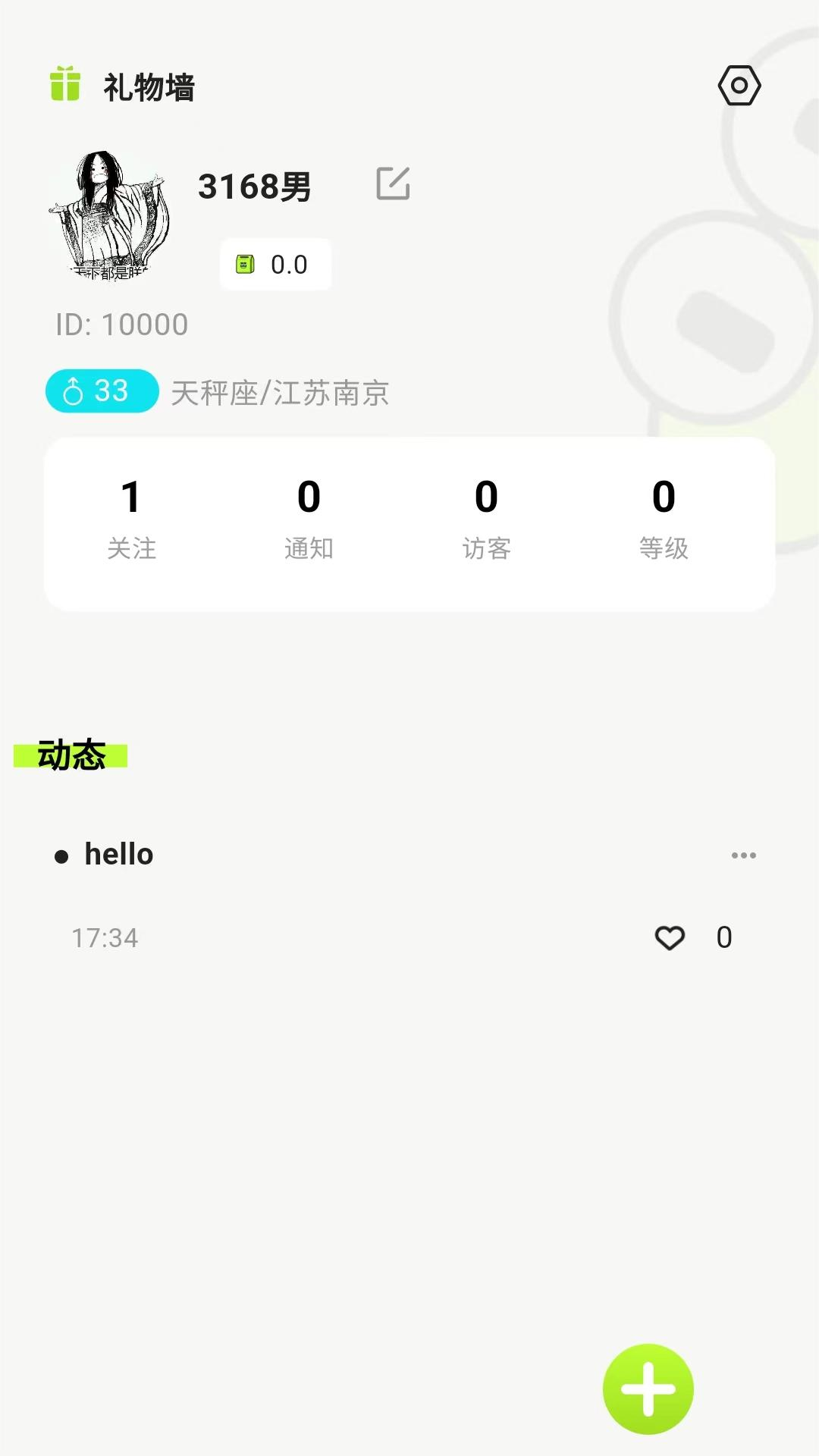The width and height of the screenshot is (819, 1456).
Task: Click the profile edit pencil icon
Action: coord(394,183)
